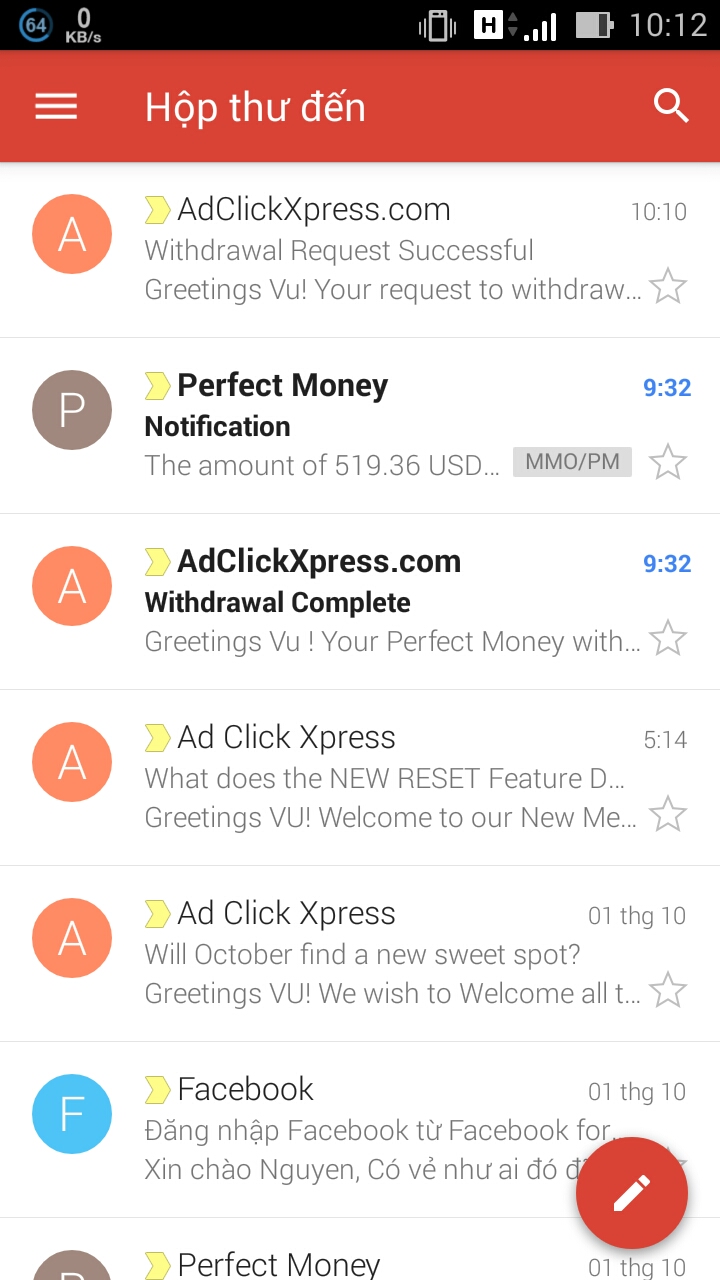Star the Withdrawal Request Successful email

click(668, 287)
